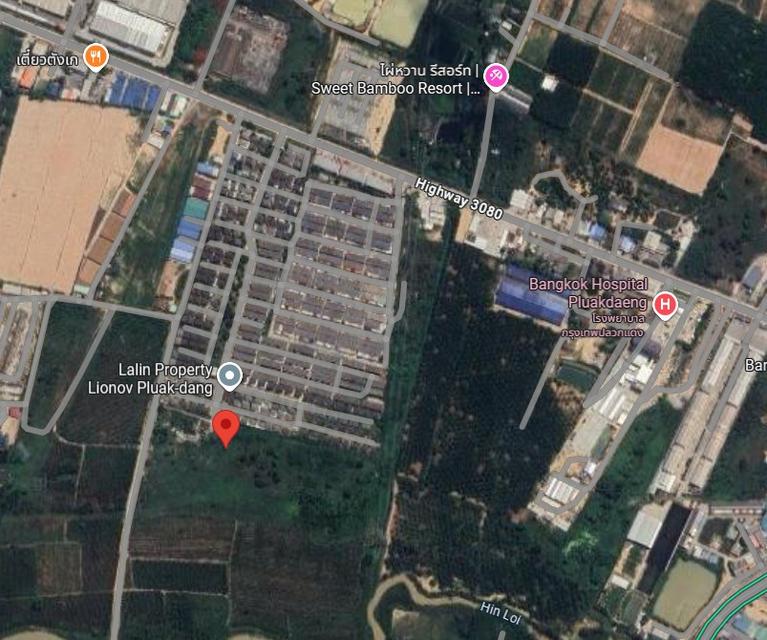
Task: Tap the red dropped location pin
Action: pos(227,426)
